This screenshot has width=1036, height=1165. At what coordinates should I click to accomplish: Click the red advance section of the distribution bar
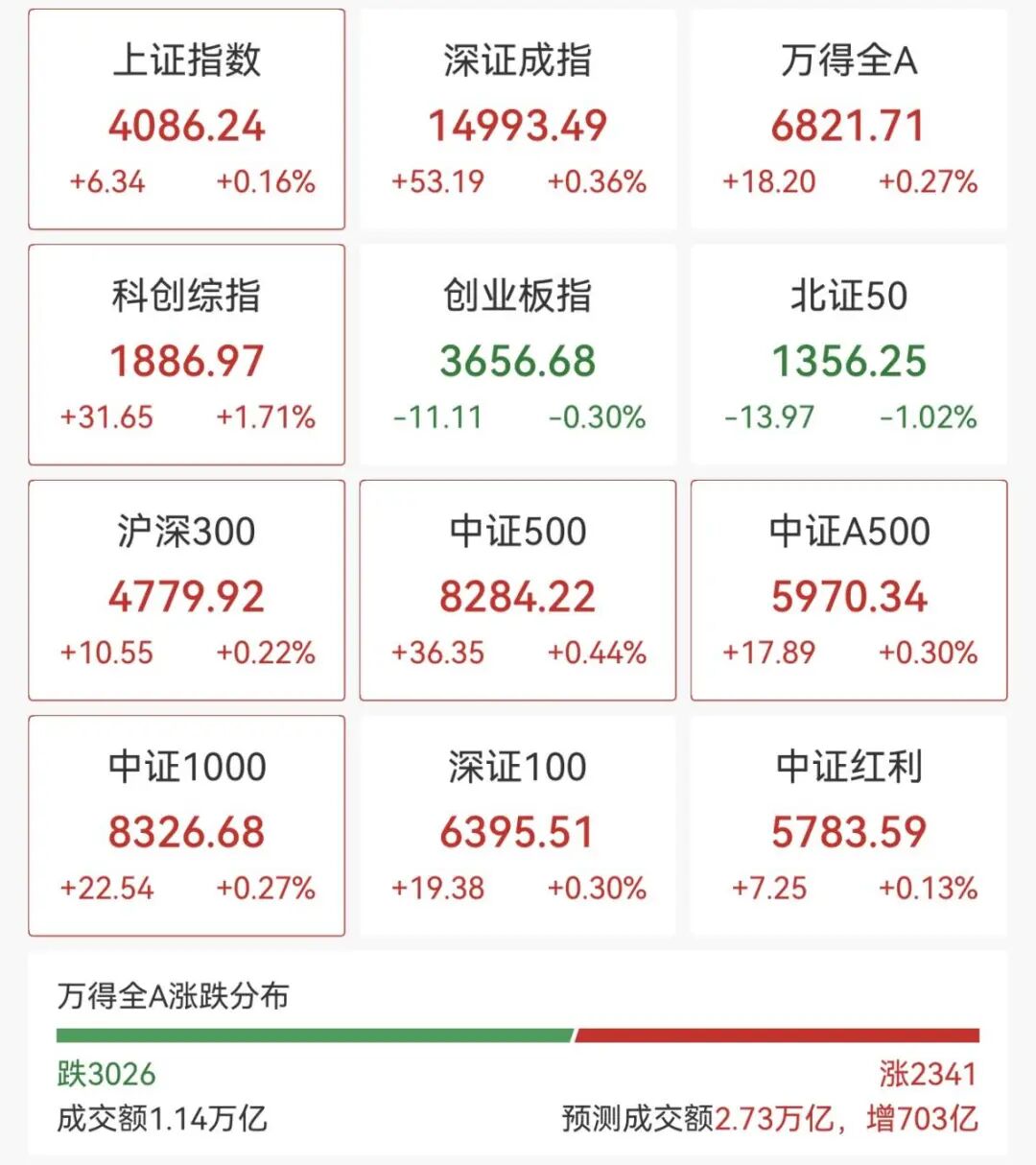coord(777,1034)
